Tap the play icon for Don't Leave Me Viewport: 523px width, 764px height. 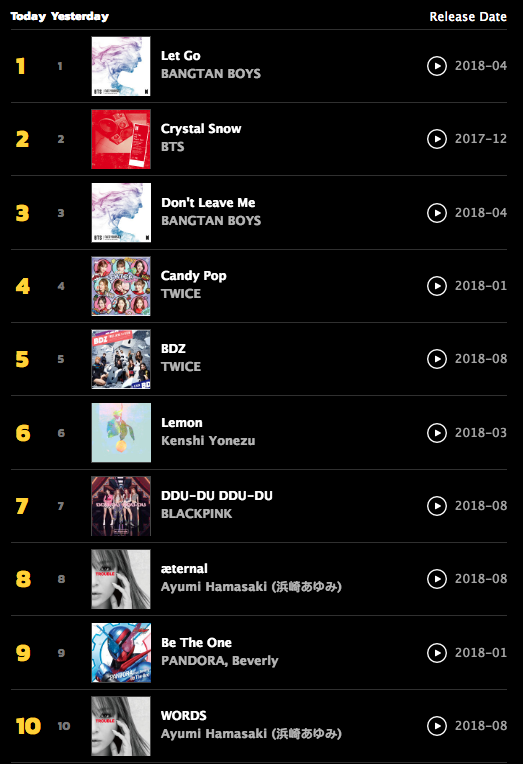437,213
